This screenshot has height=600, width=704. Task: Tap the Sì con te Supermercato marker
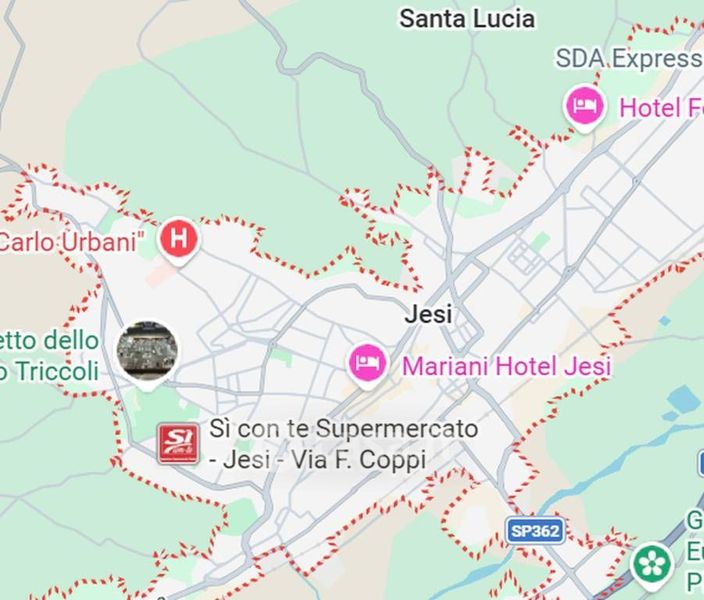click(x=179, y=443)
